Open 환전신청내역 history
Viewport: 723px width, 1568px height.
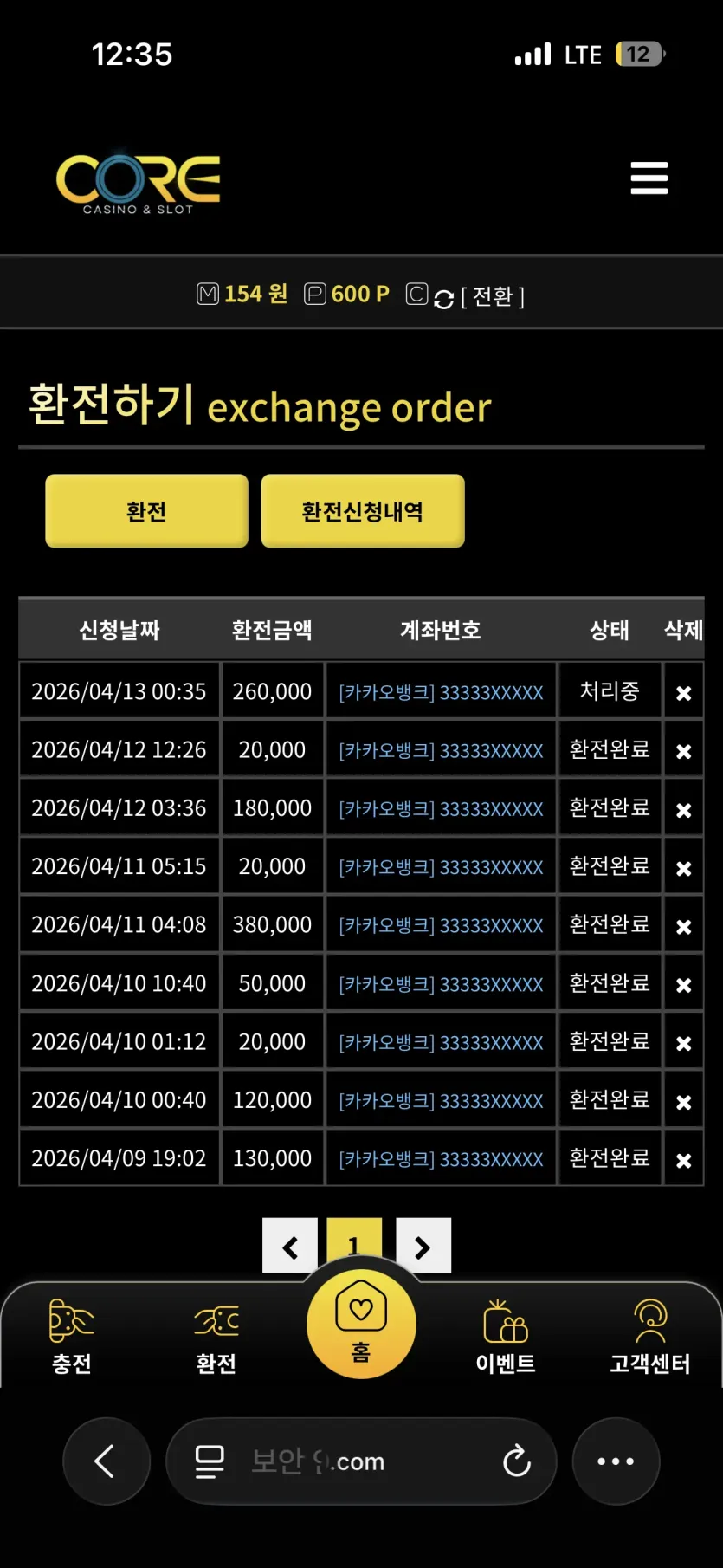[363, 511]
